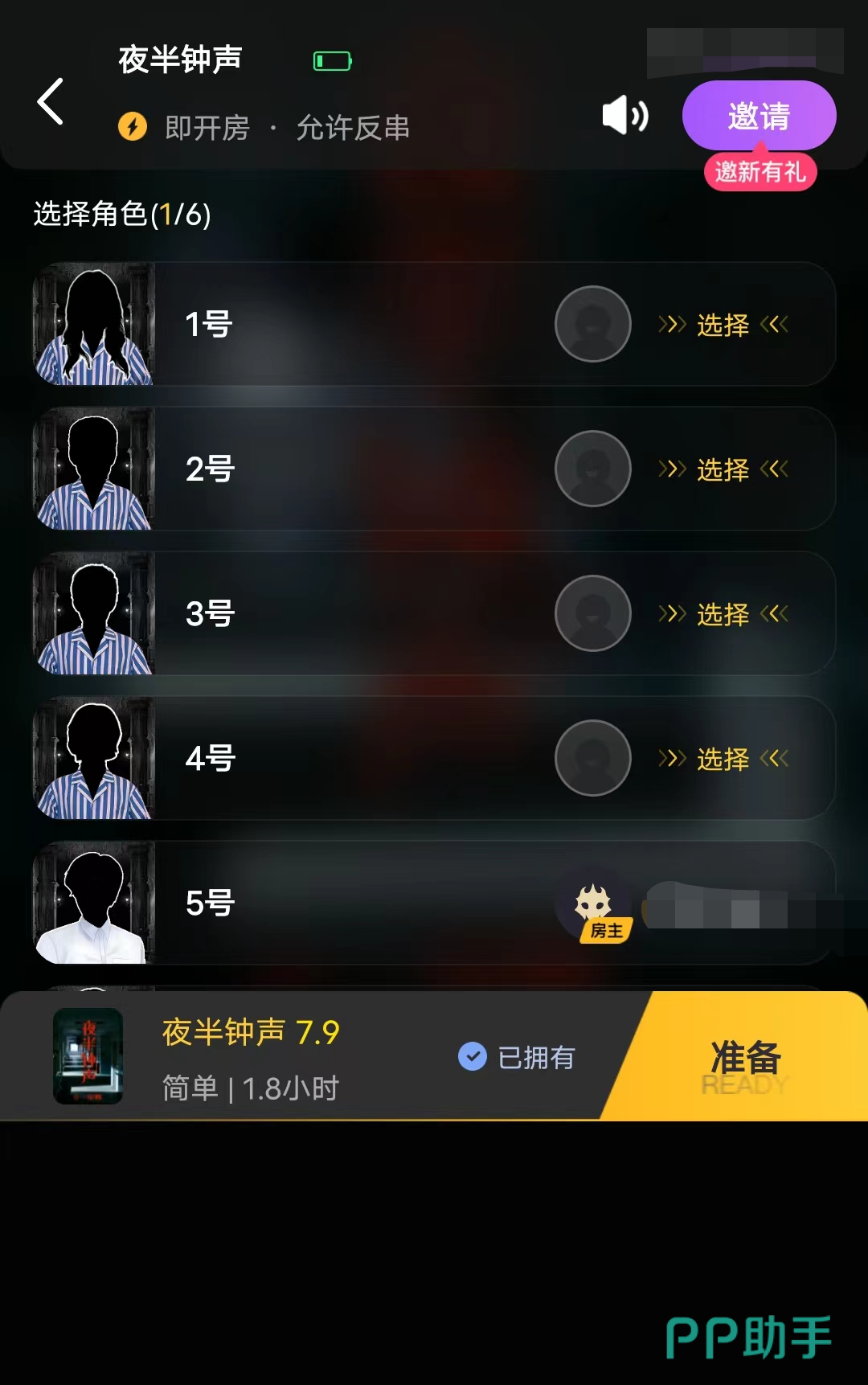This screenshot has width=868, height=1385.
Task: Tap the purple 邀请 invite button
Action: (x=759, y=116)
